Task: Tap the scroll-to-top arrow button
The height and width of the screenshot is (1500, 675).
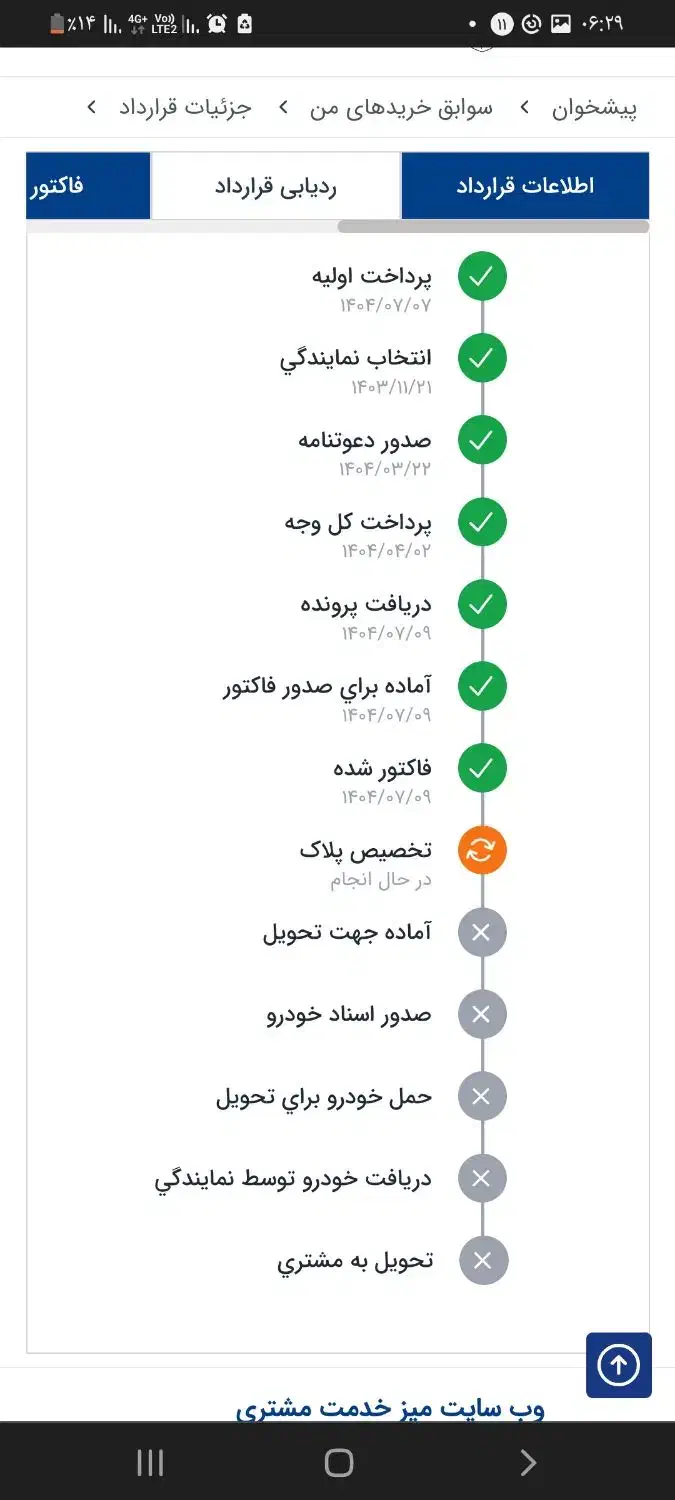Action: [618, 1365]
